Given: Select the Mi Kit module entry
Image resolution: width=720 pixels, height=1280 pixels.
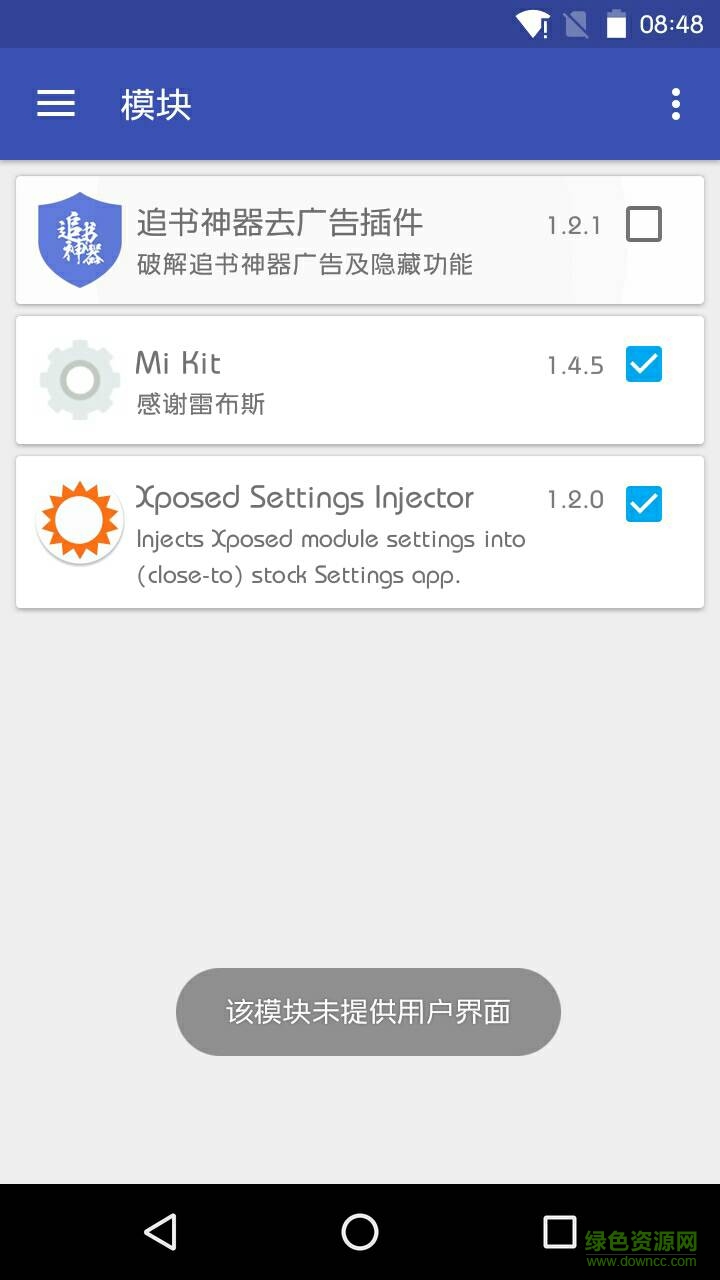Looking at the screenshot, I should pyautogui.click(x=300, y=380).
